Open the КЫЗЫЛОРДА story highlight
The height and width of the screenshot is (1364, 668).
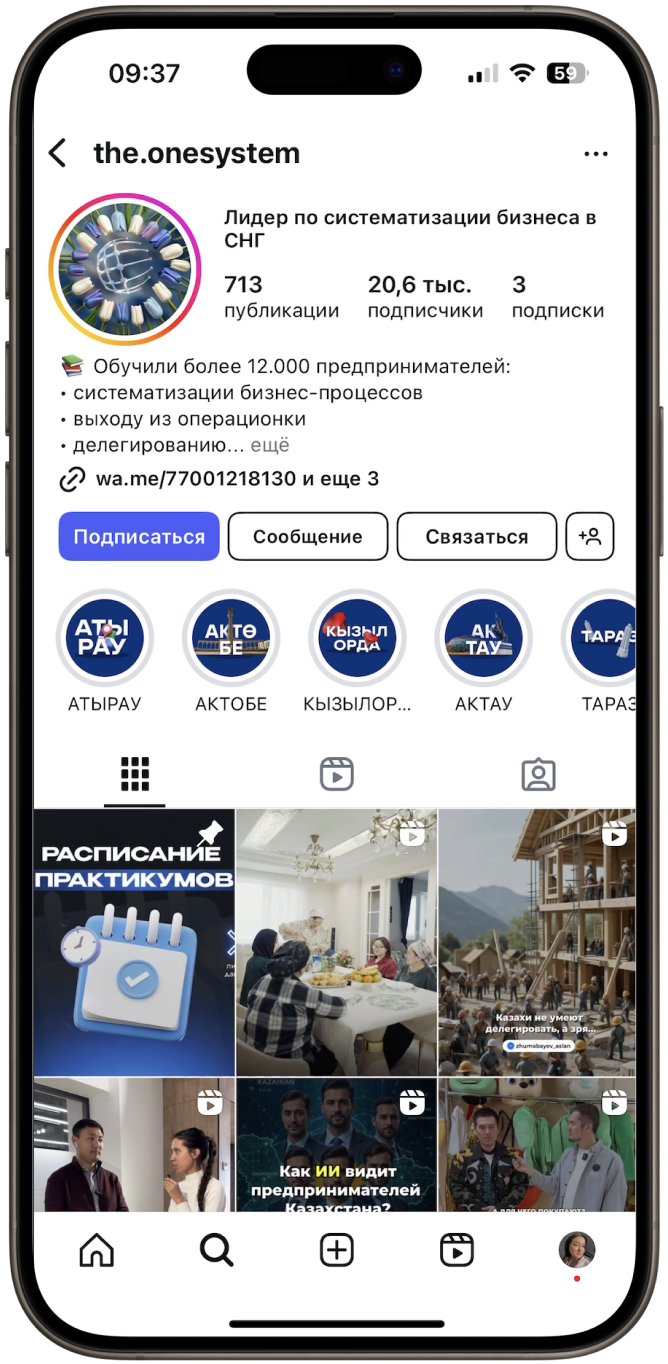click(x=357, y=638)
